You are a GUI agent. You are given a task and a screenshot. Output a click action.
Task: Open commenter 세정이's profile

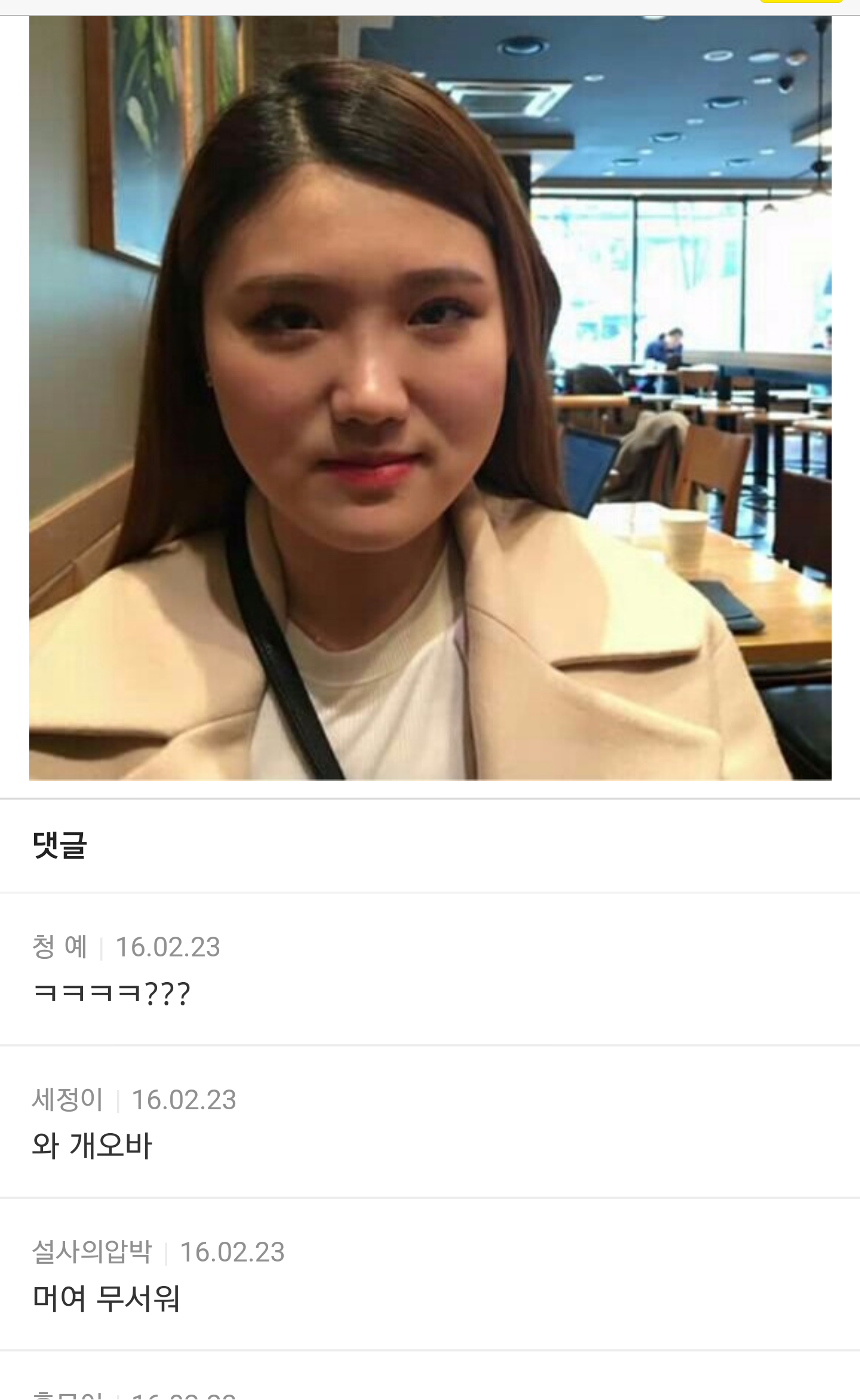tap(67, 1099)
